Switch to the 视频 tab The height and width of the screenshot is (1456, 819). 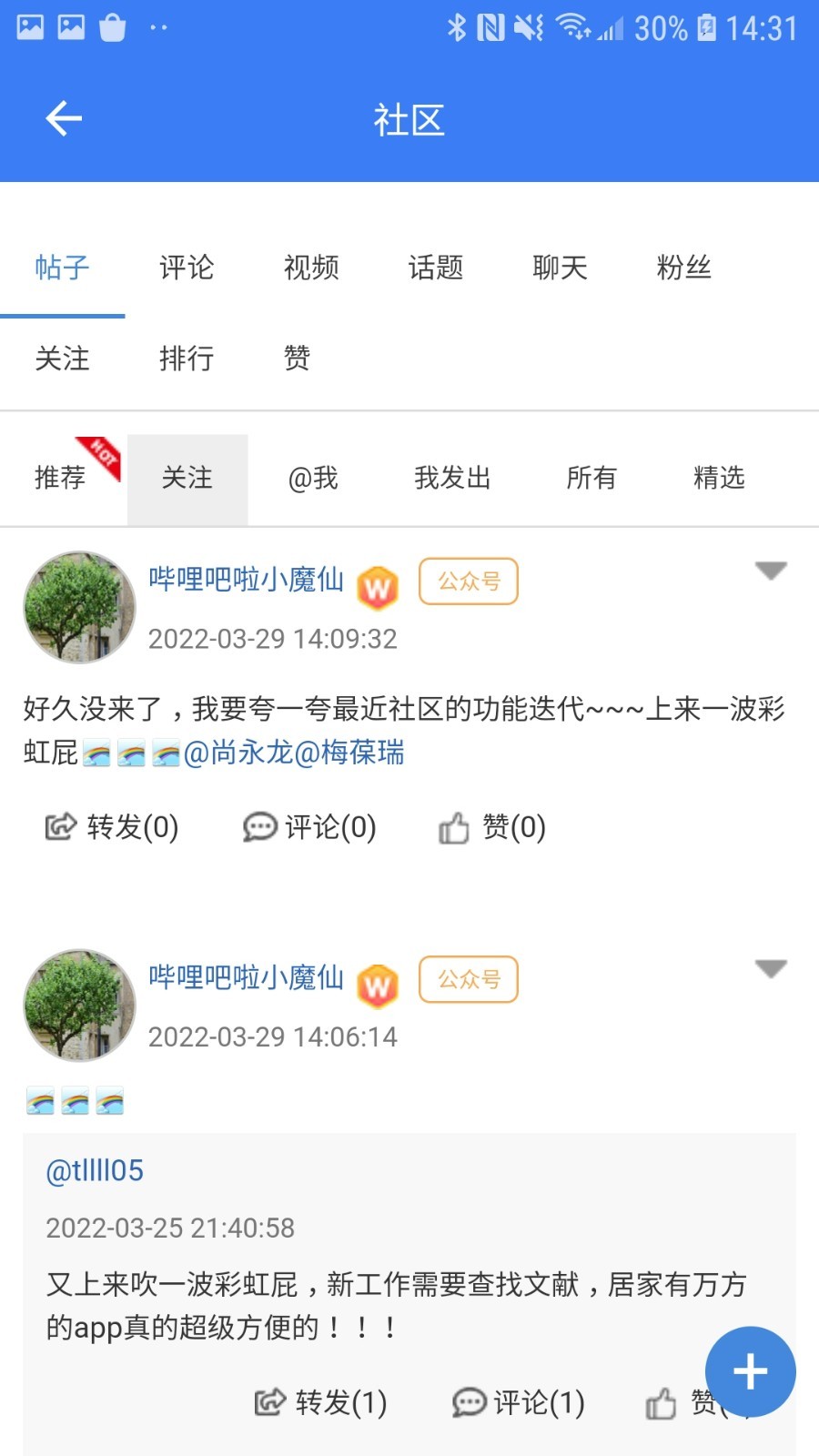311,268
